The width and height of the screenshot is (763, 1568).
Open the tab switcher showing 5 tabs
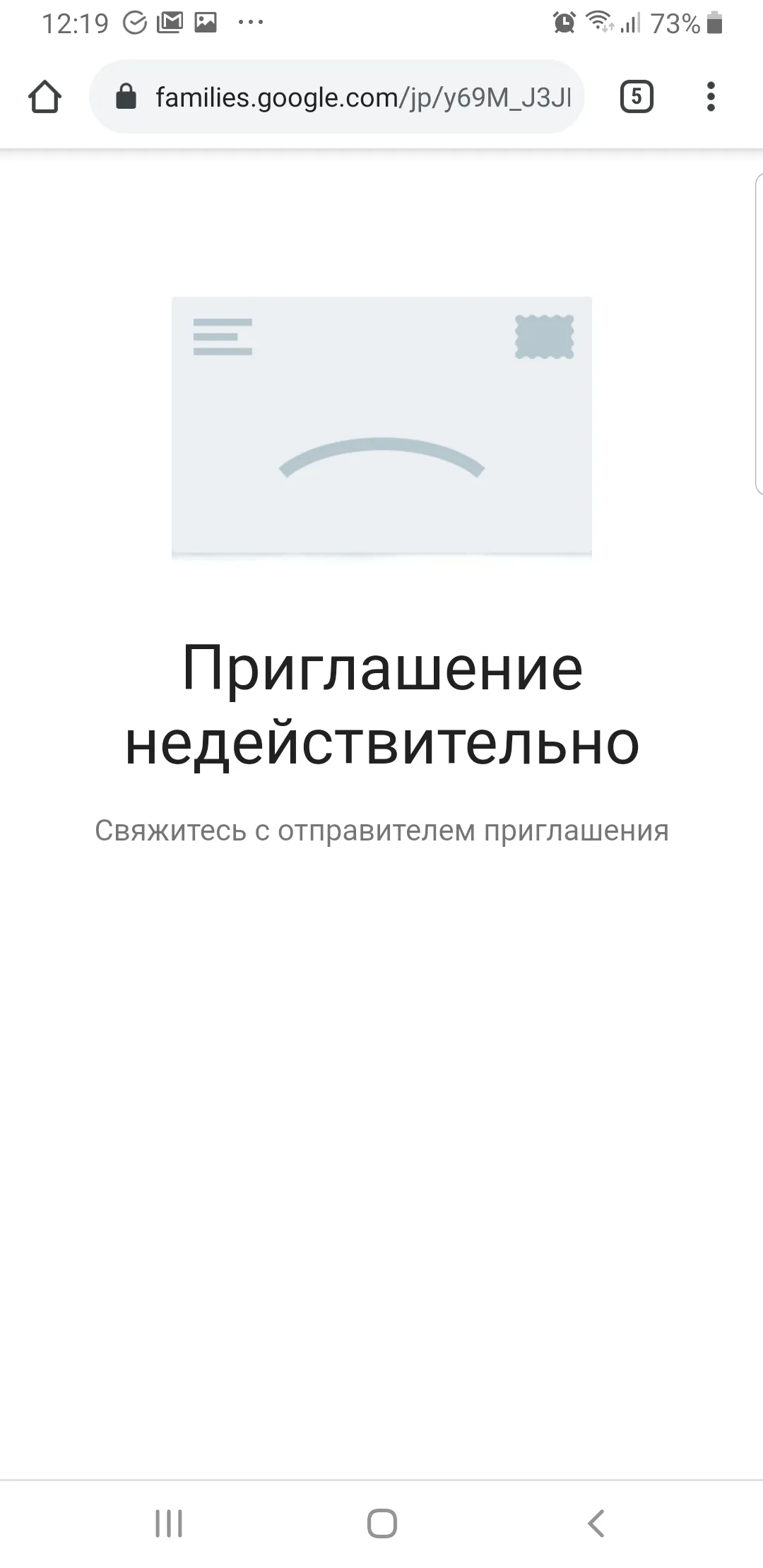[637, 97]
